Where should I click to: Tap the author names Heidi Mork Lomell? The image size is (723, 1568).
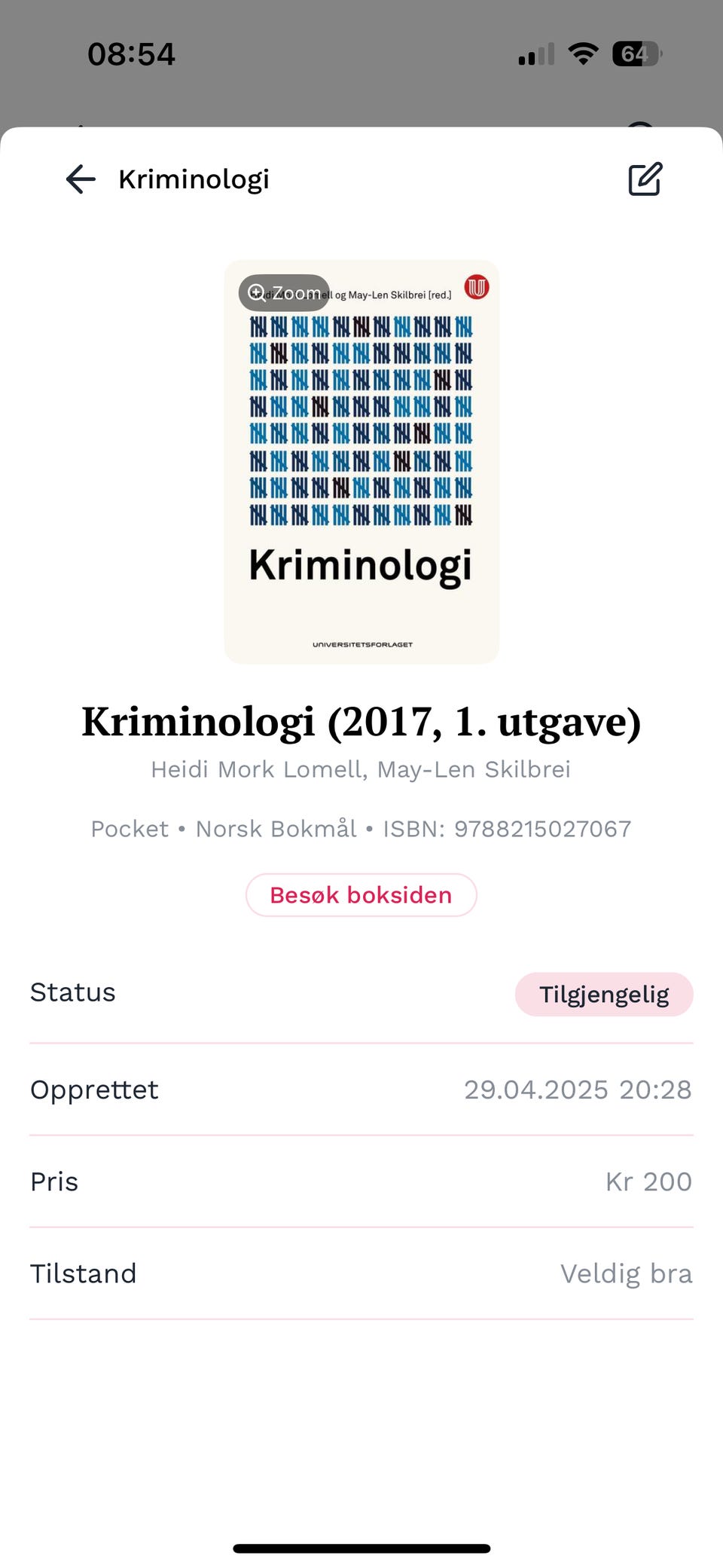click(361, 769)
